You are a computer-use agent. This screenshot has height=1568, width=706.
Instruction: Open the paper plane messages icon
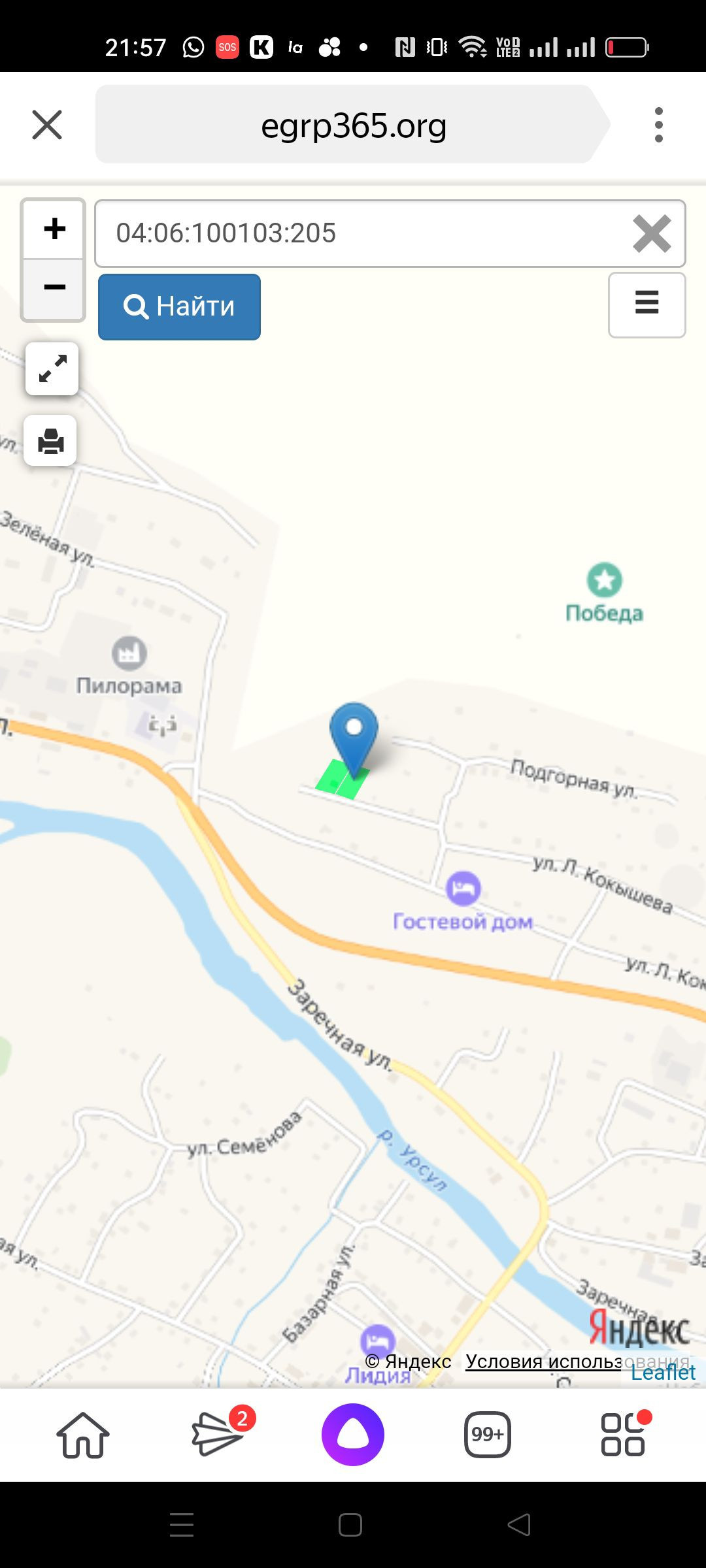click(x=219, y=1433)
